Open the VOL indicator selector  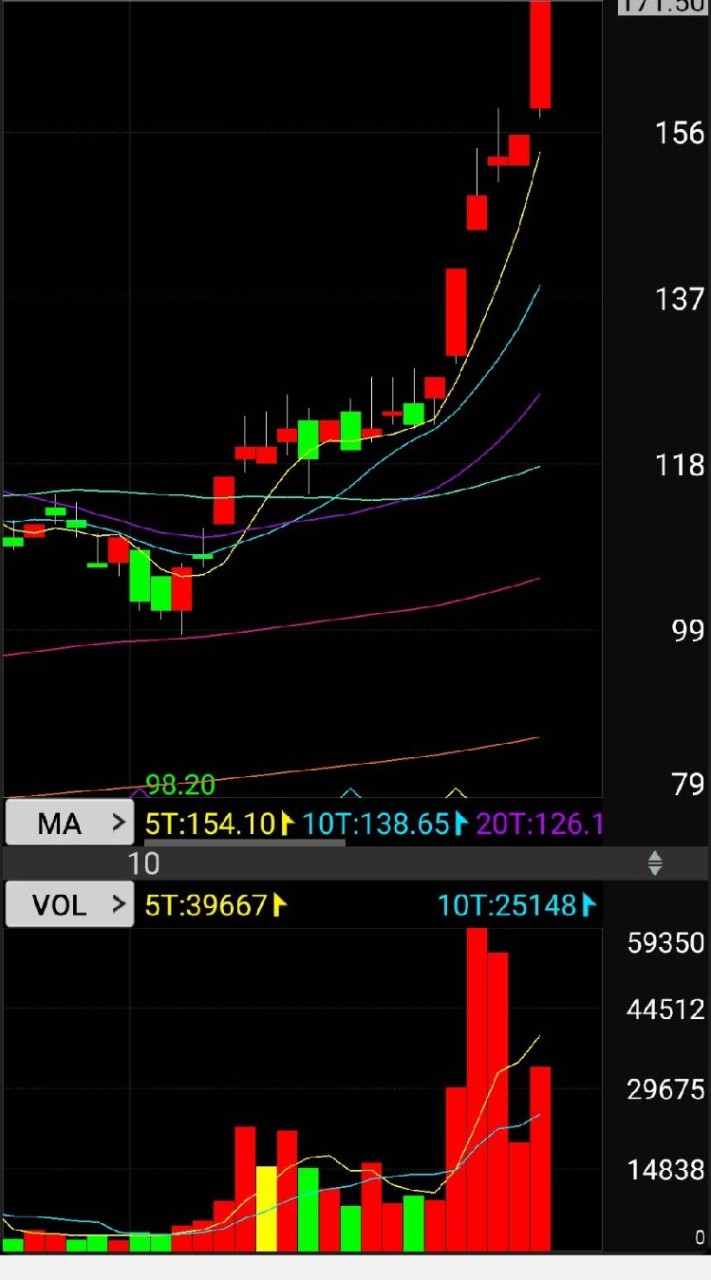click(x=69, y=905)
